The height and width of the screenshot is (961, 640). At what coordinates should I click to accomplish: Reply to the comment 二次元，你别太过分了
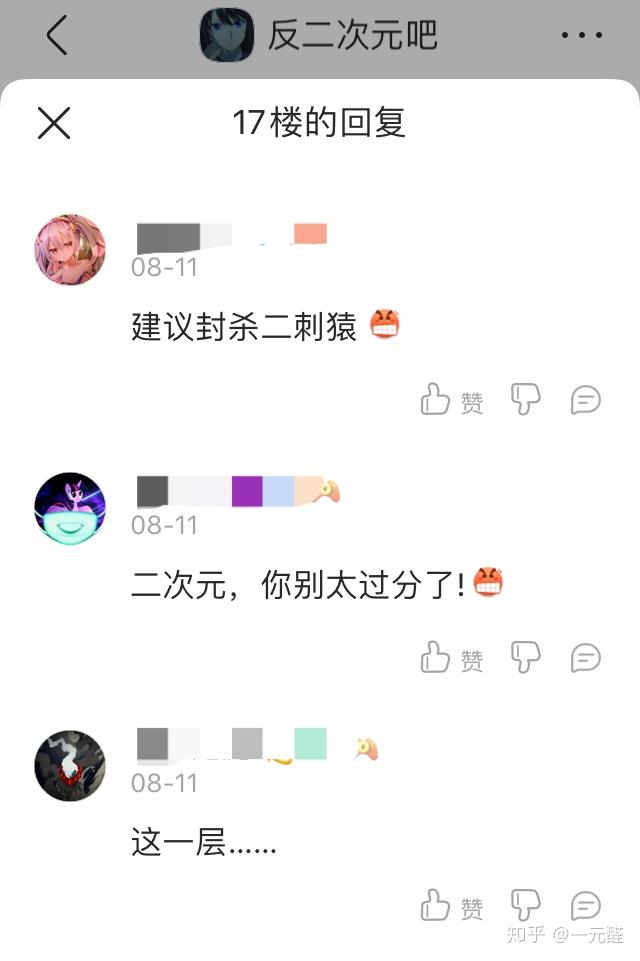[x=585, y=658]
